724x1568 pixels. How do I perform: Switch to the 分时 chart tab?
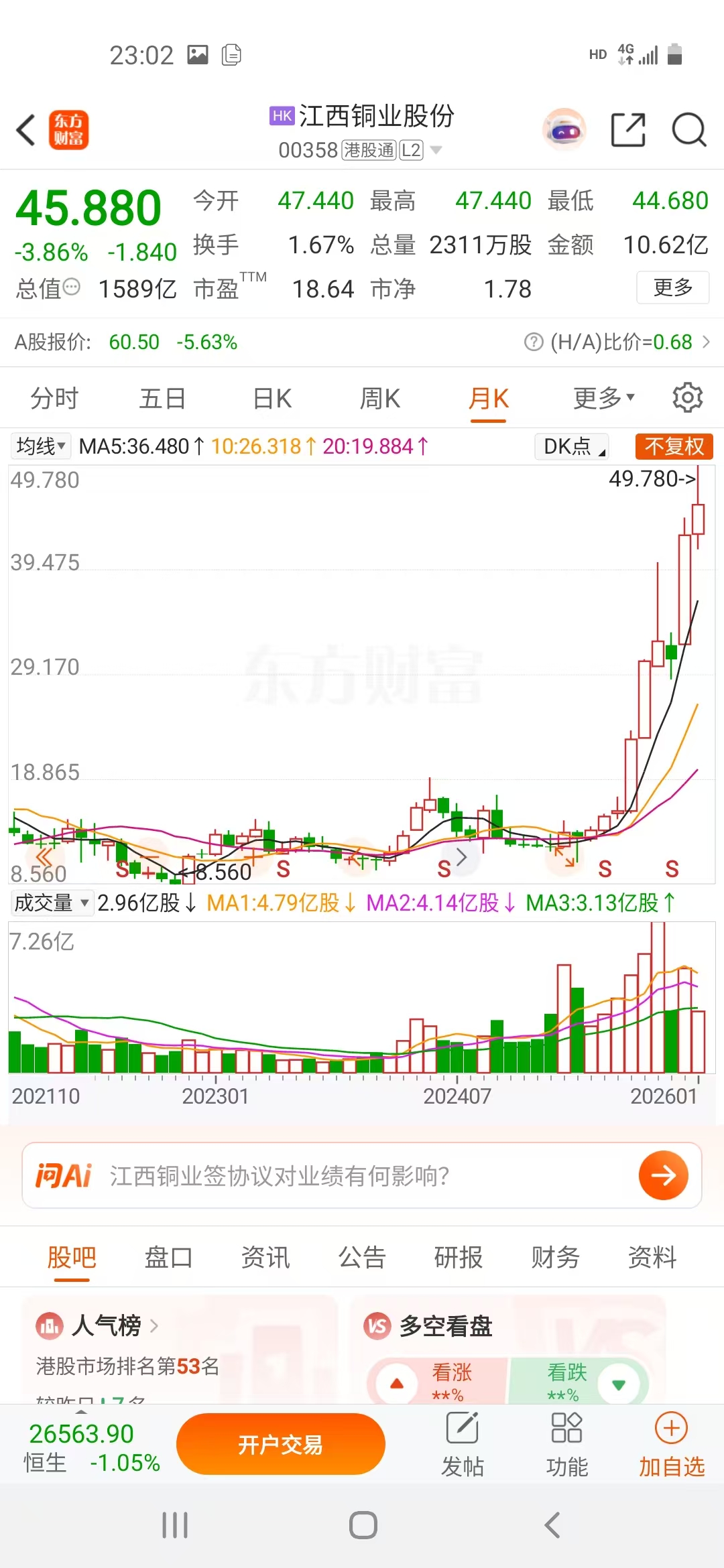(x=54, y=399)
